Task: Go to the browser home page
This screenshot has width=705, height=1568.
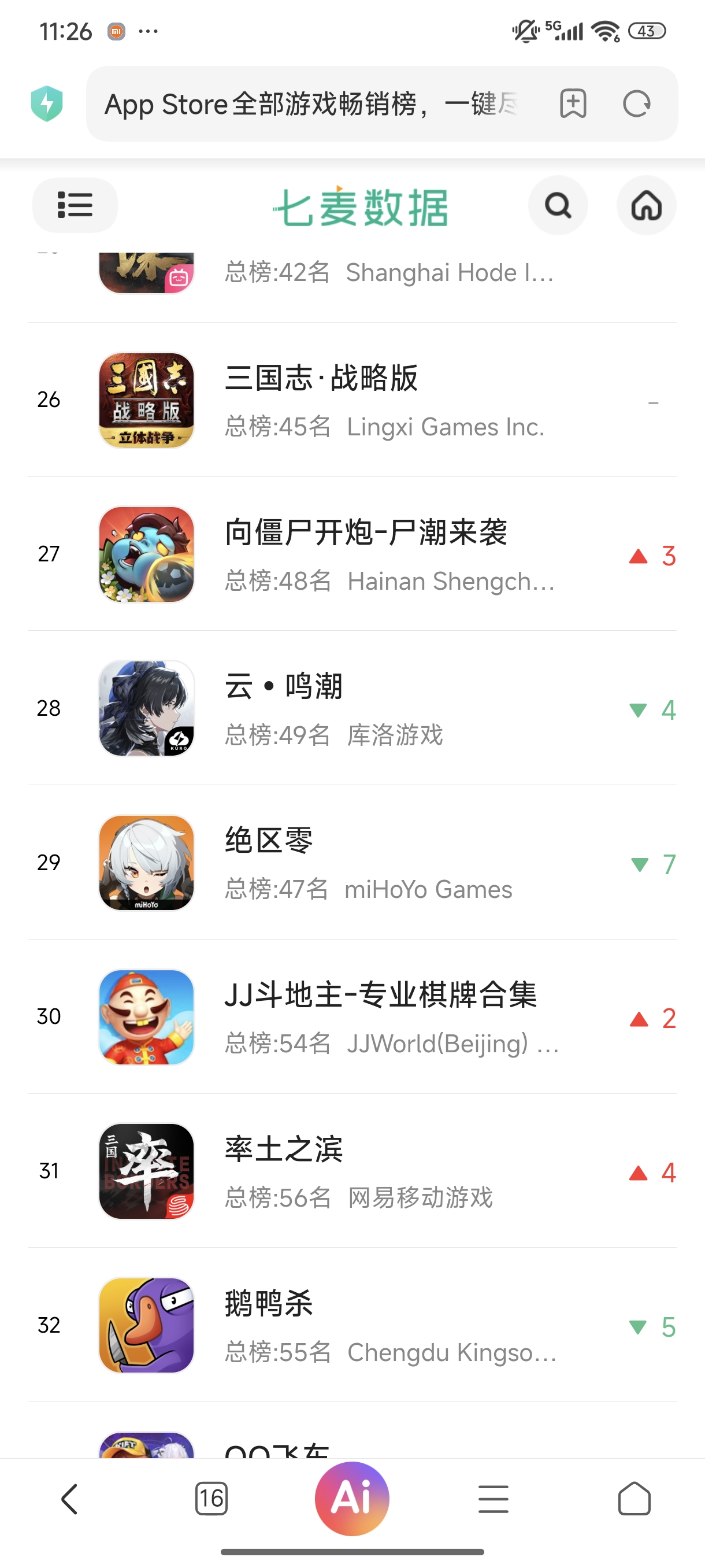Action: 634,1499
